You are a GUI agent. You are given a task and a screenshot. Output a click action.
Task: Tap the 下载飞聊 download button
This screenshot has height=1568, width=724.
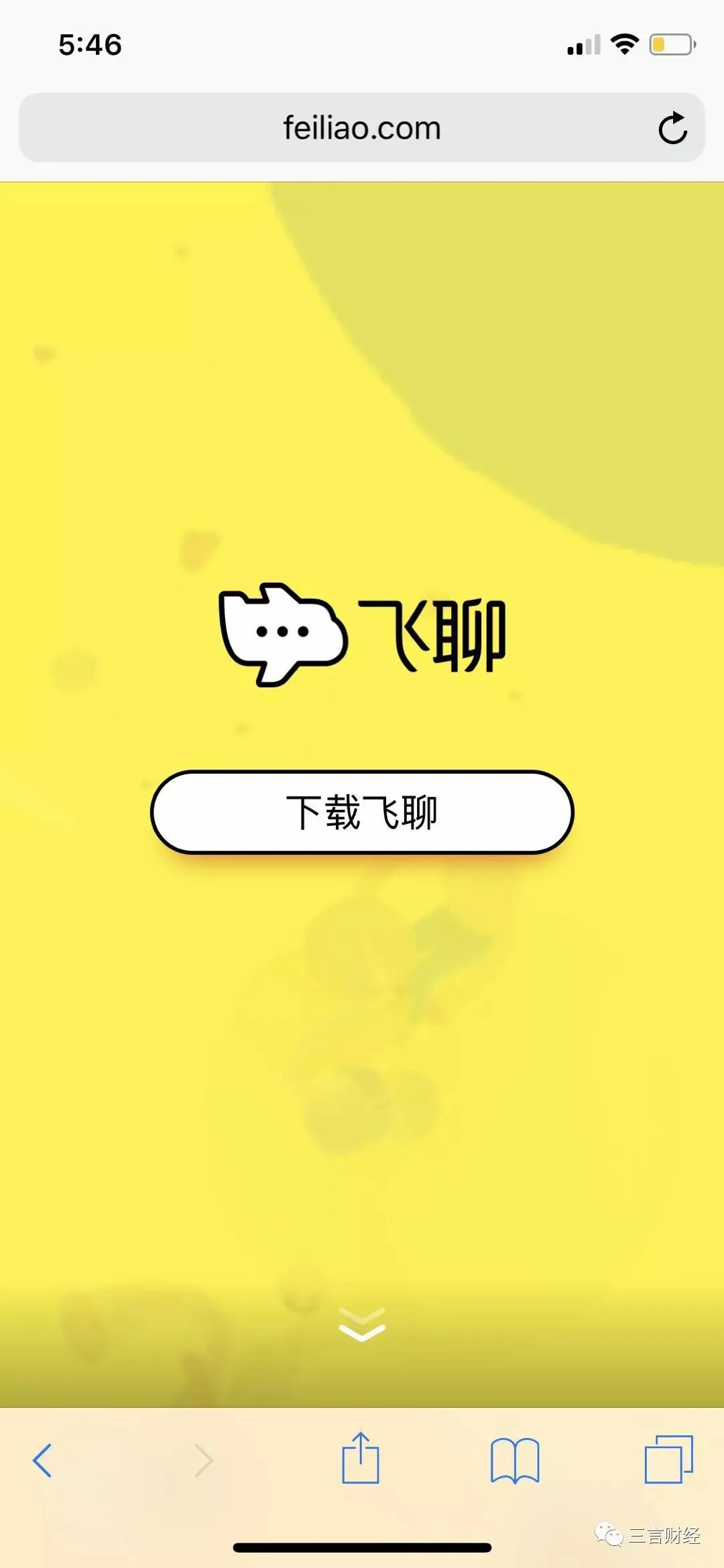(x=362, y=812)
